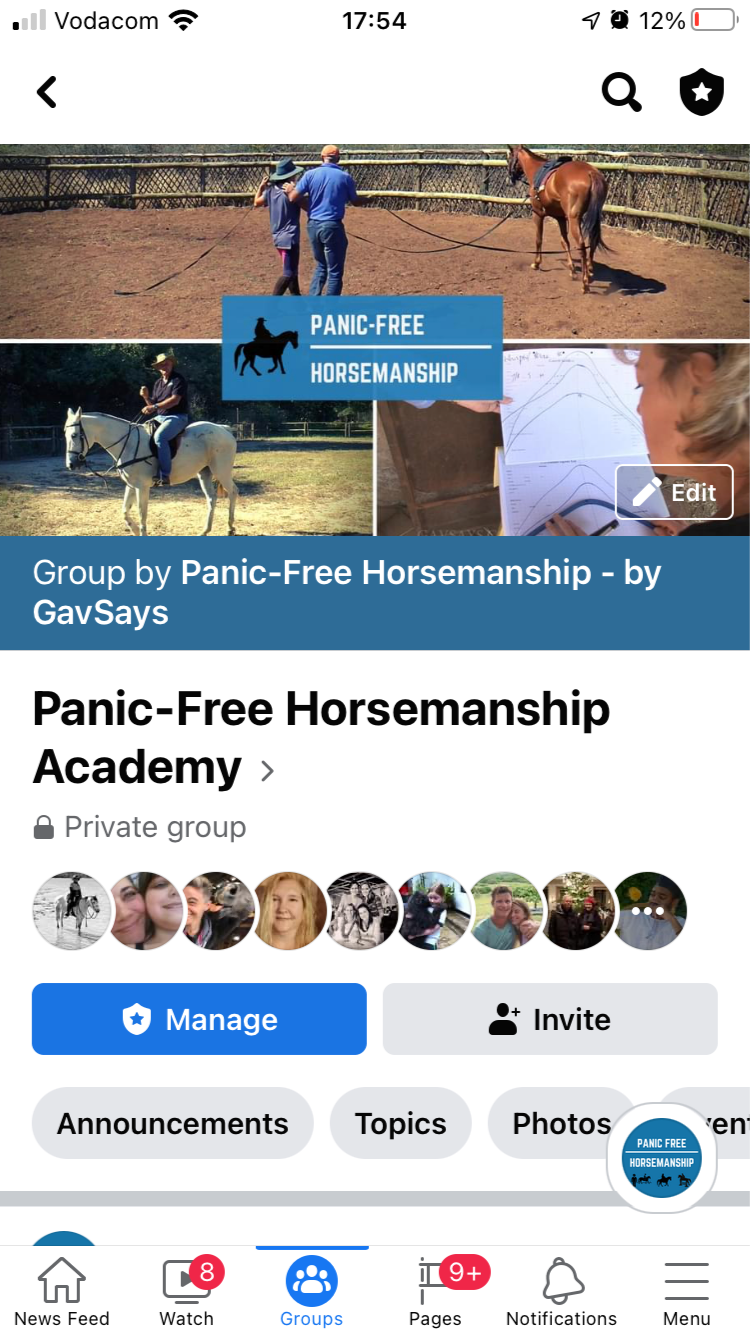Select the Topics chip
Screen dimensions: 750x1334
[x=400, y=1123]
